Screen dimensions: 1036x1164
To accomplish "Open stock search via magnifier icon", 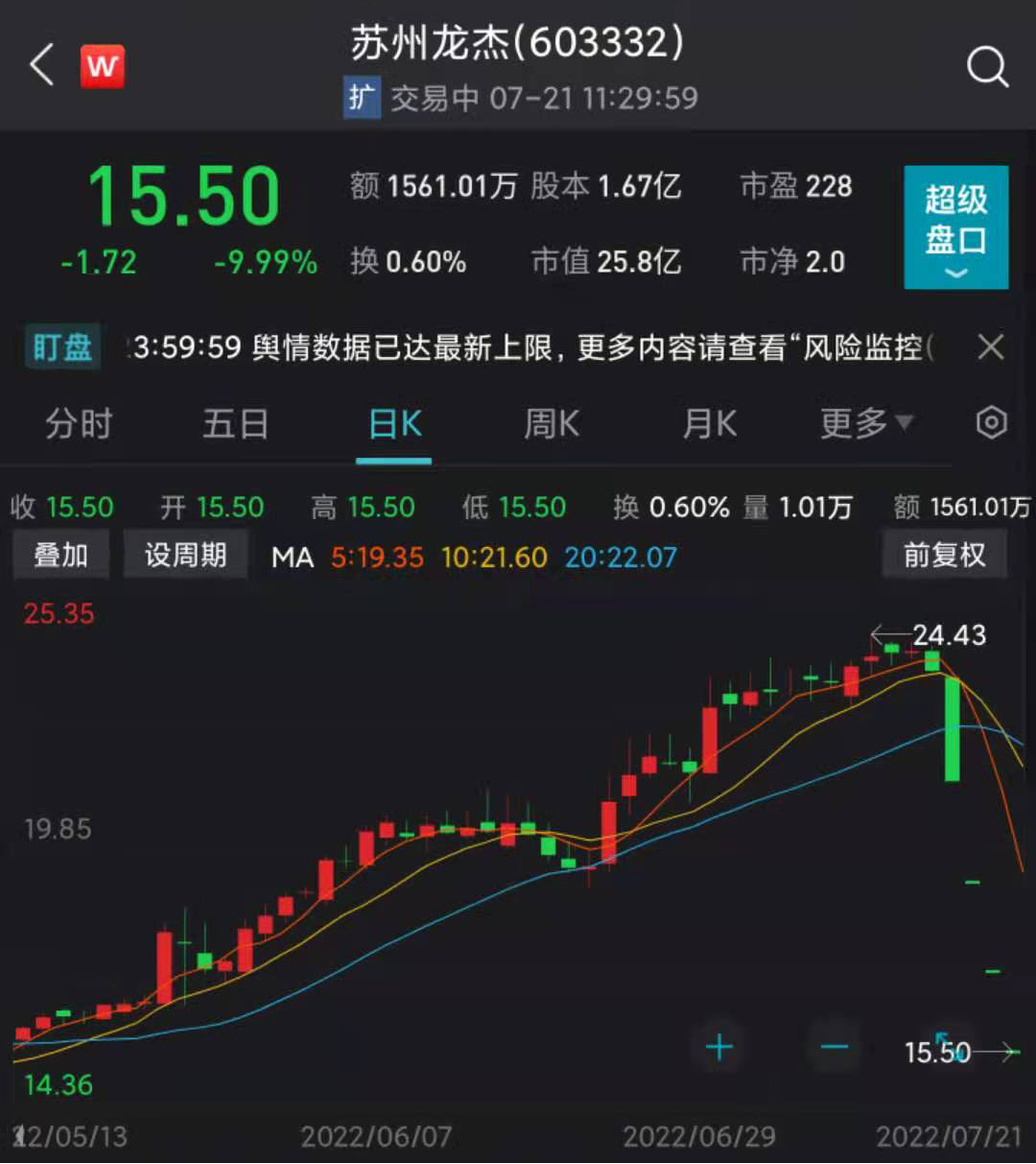I will [986, 67].
